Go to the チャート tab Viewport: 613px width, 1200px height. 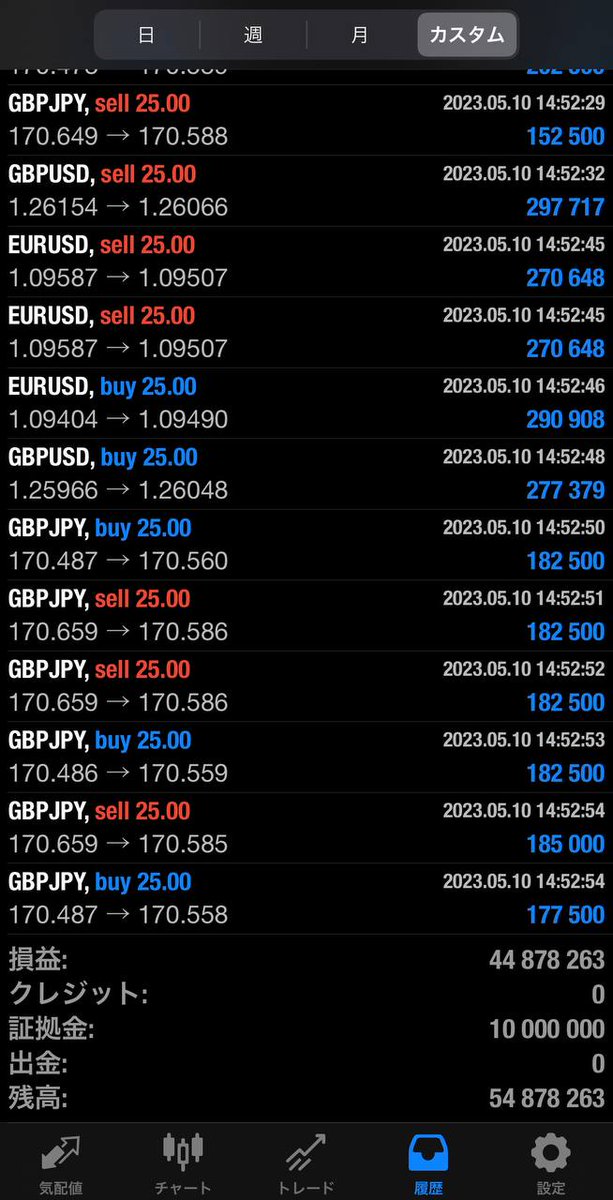[183, 1163]
